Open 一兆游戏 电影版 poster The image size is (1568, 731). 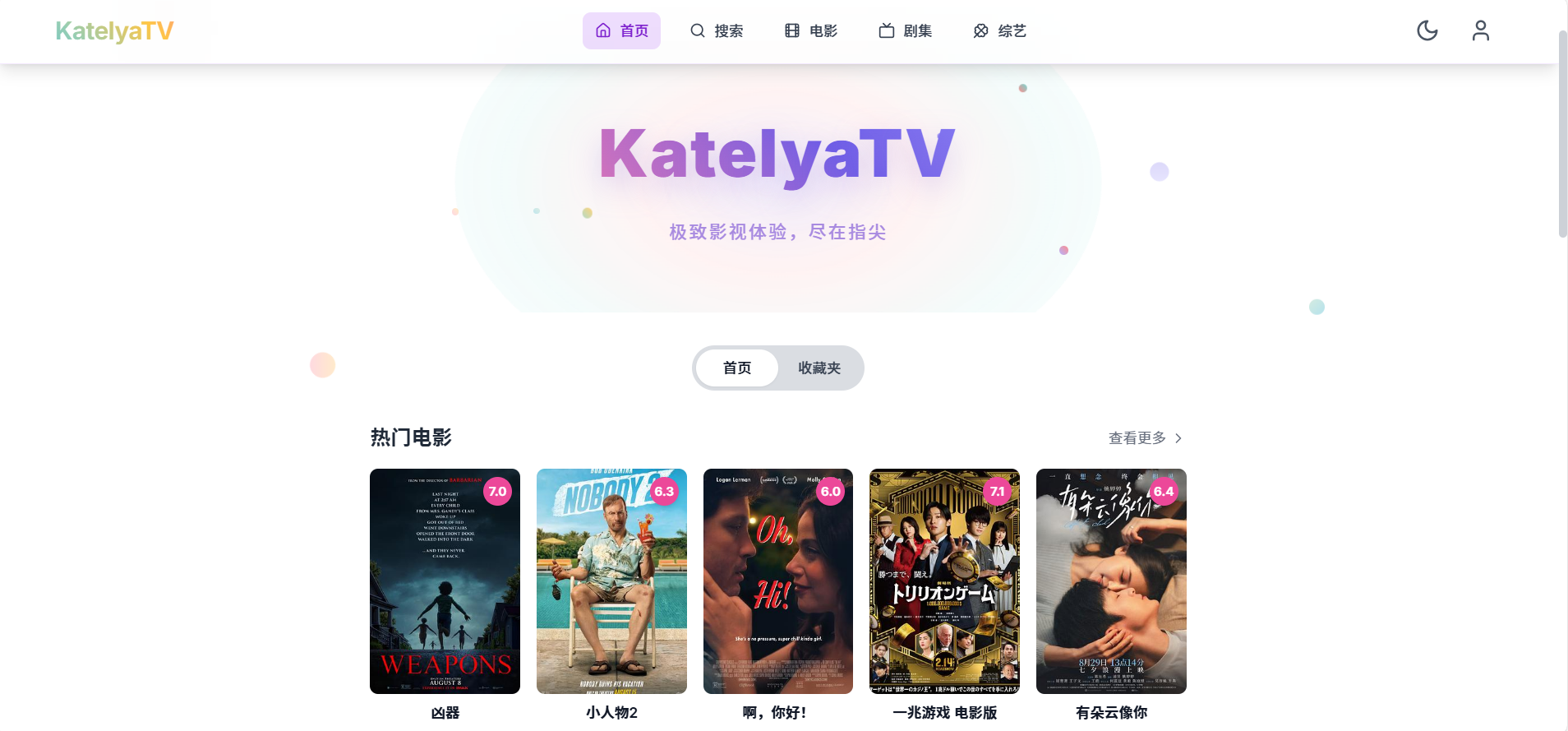944,581
